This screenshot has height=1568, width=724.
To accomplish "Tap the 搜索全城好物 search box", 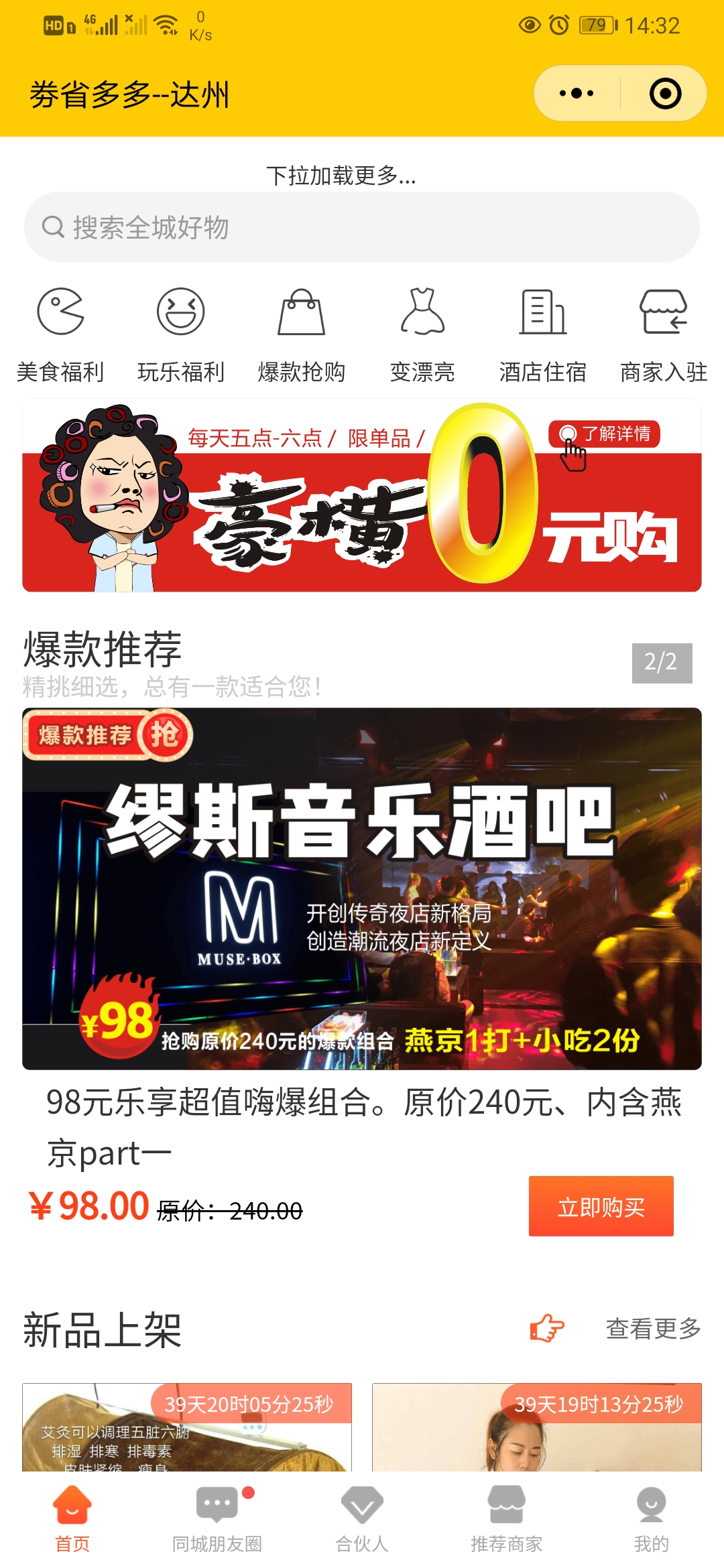I will click(362, 227).
